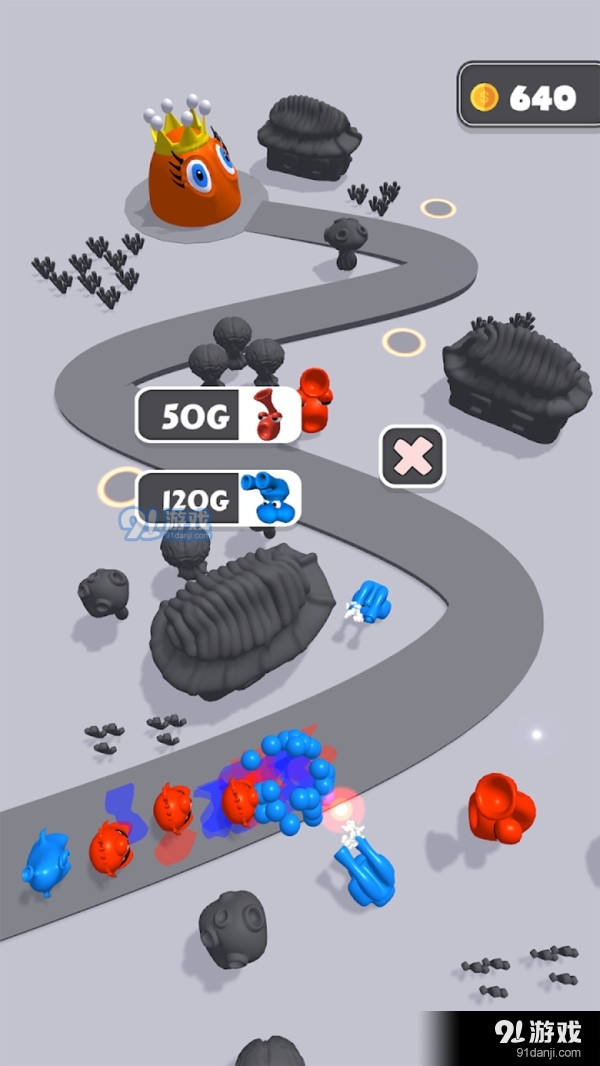The image size is (600, 1066).
Task: Buy the blue tower for 120G
Action: [x=218, y=498]
